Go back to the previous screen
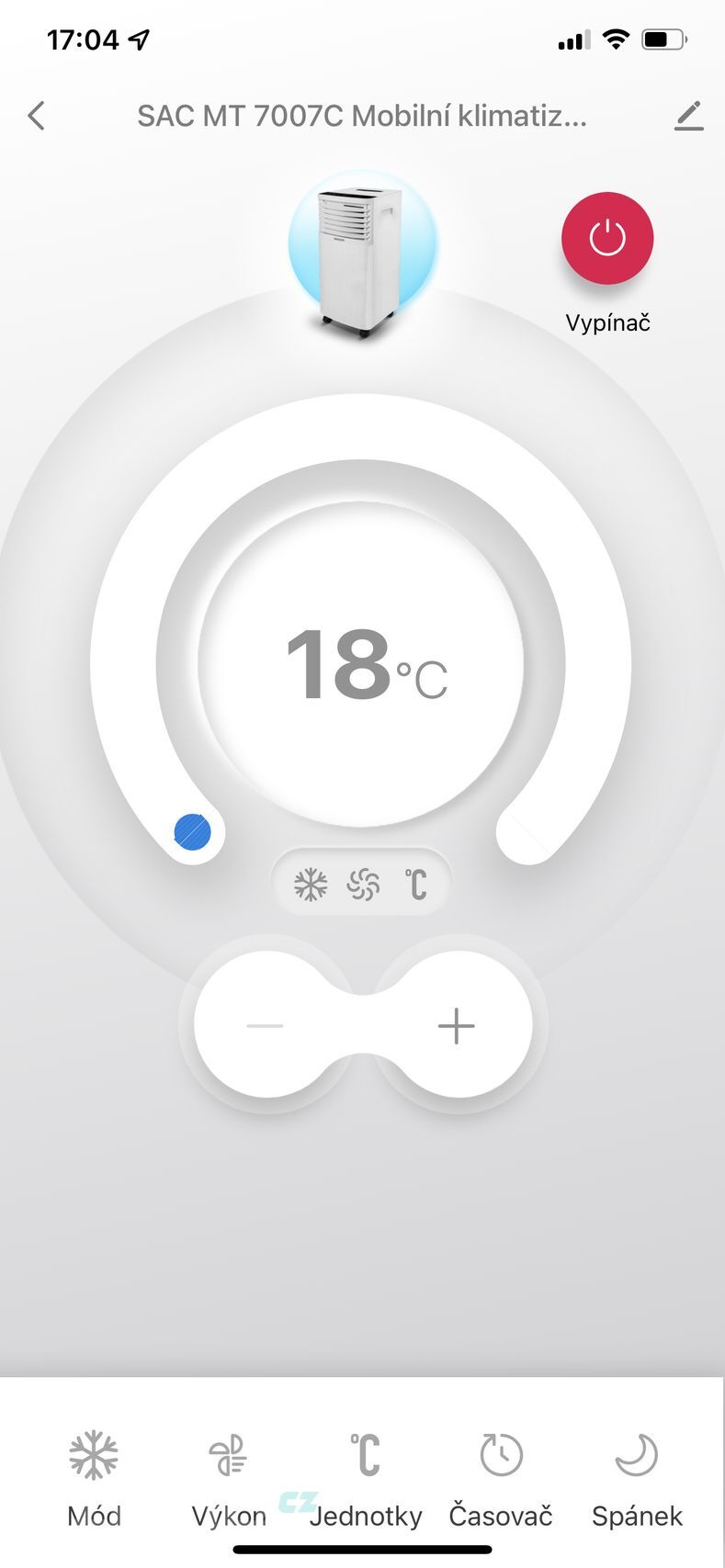The height and width of the screenshot is (1568, 725). point(37,116)
